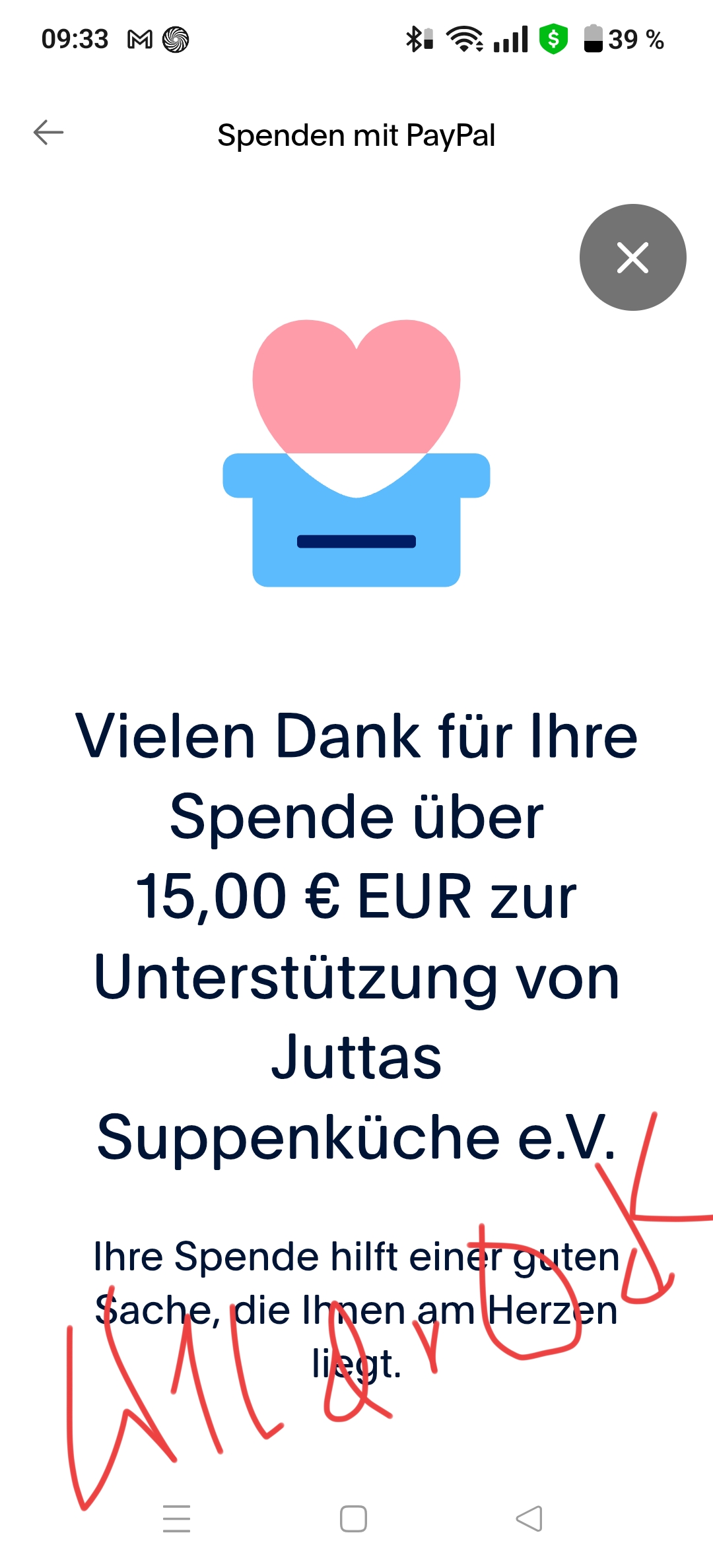Go to the home screen via the navigation bar
Screen dimensions: 713x1568
(x=353, y=1518)
